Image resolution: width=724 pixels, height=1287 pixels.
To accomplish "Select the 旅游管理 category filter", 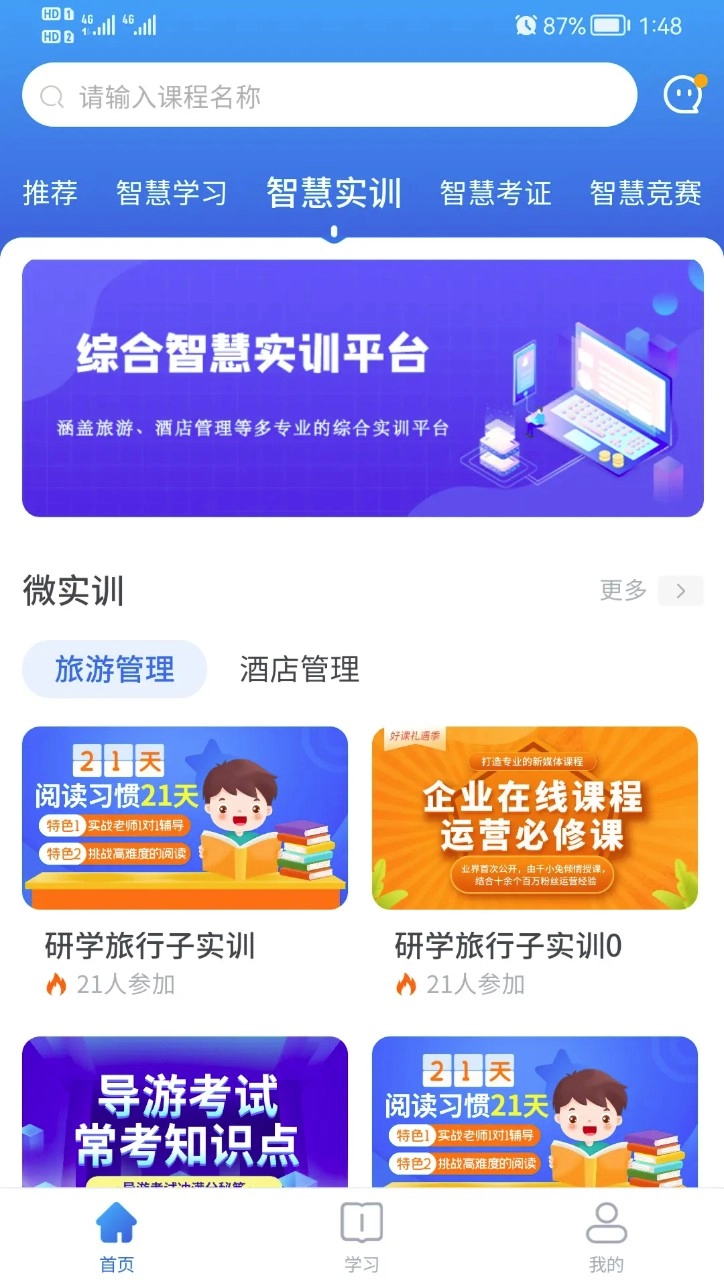I will coord(113,670).
